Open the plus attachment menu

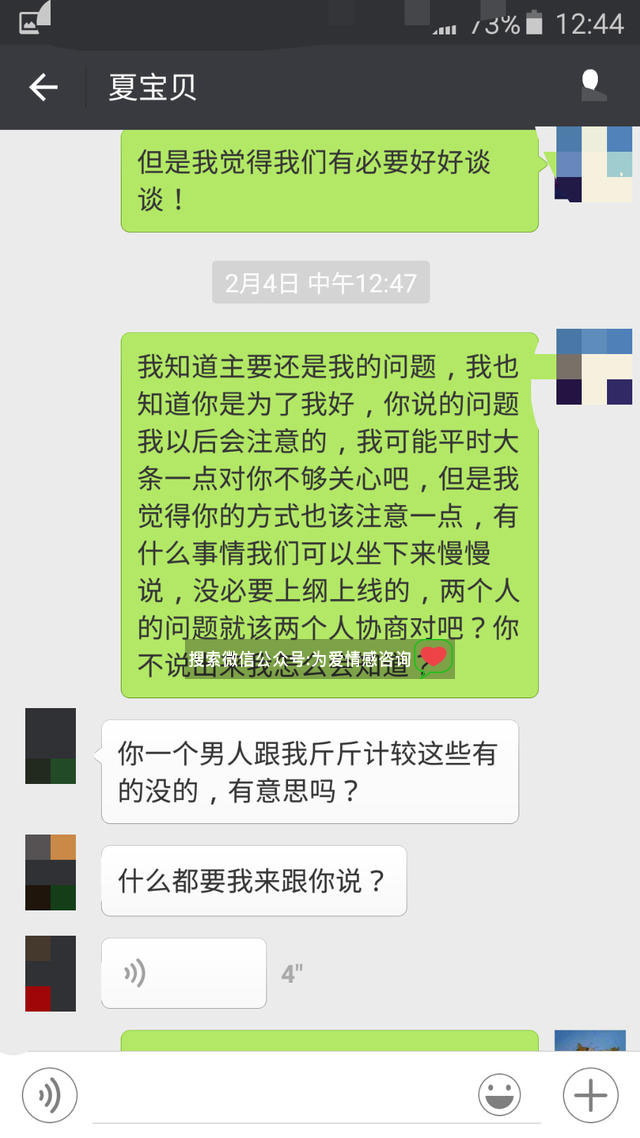(x=590, y=1096)
